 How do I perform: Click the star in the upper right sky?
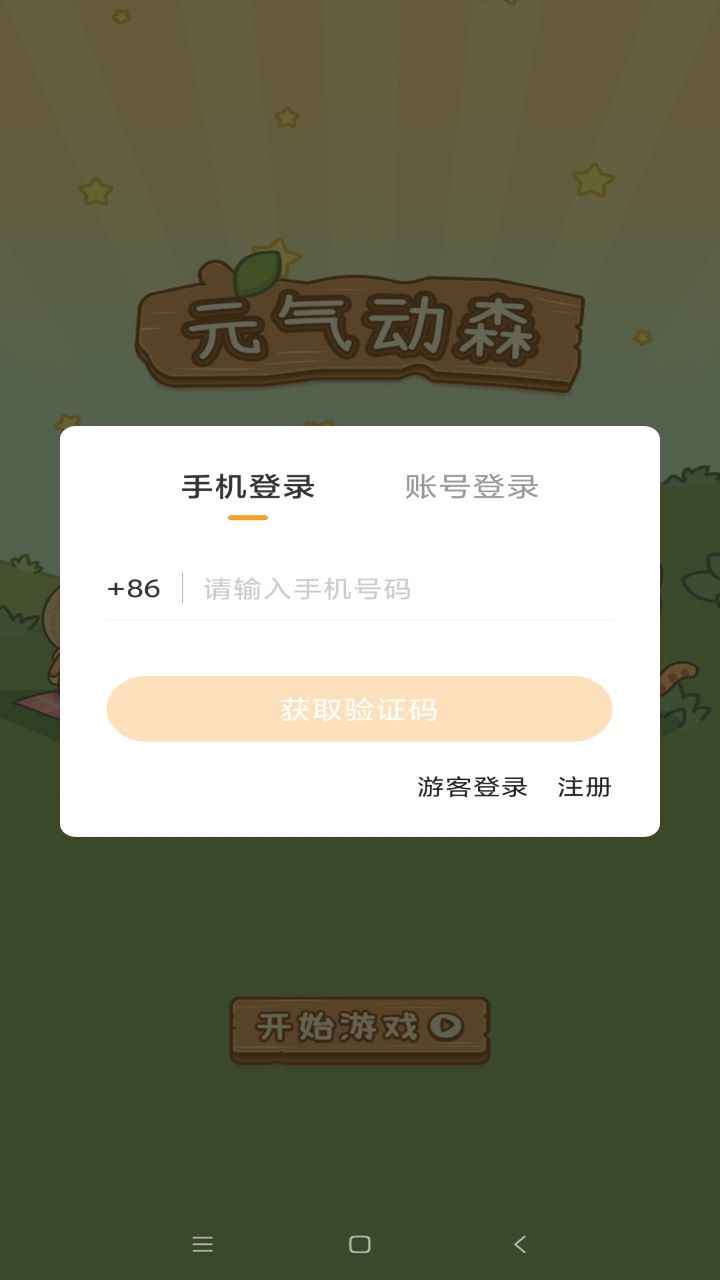pos(592,178)
